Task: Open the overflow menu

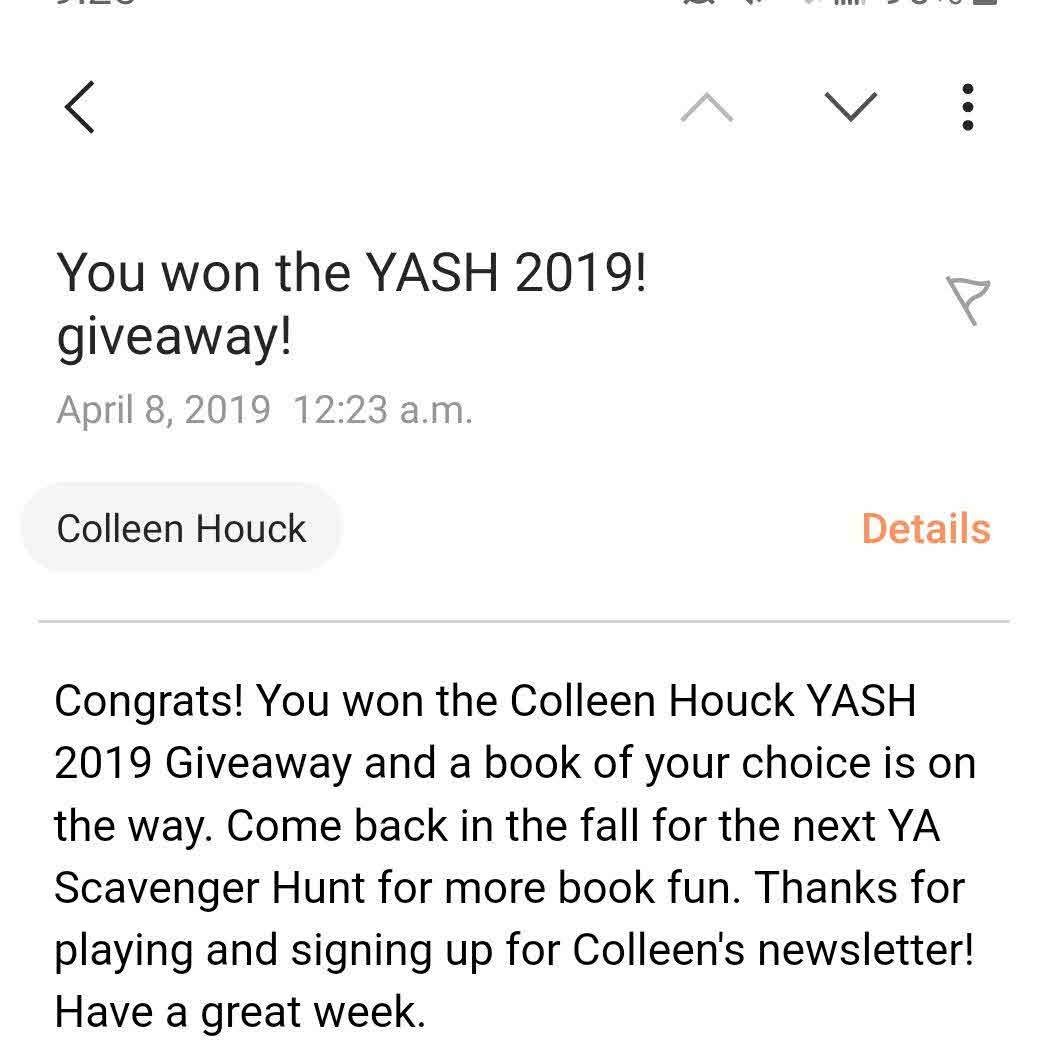Action: [966, 106]
